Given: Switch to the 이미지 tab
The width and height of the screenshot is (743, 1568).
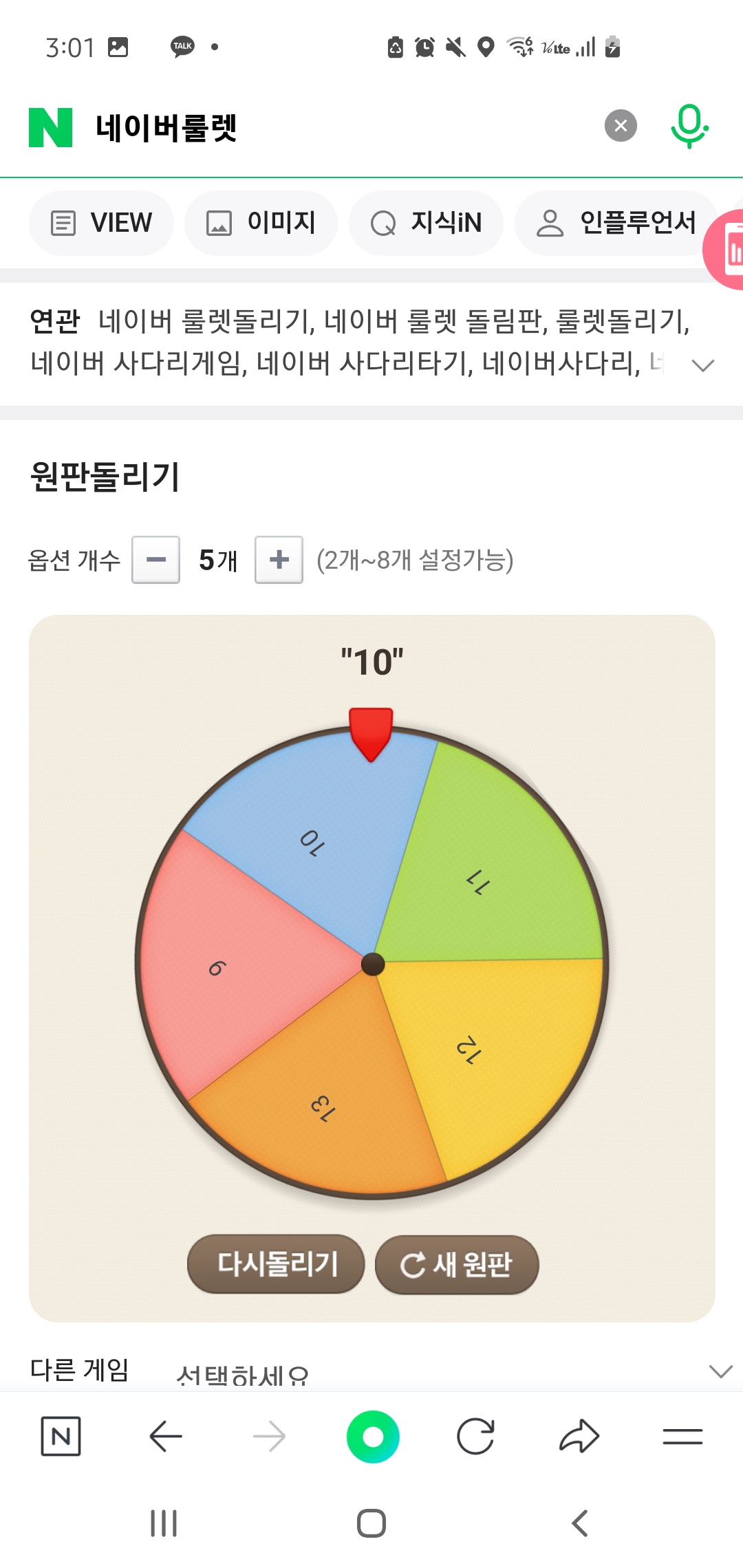Looking at the screenshot, I should point(261,223).
